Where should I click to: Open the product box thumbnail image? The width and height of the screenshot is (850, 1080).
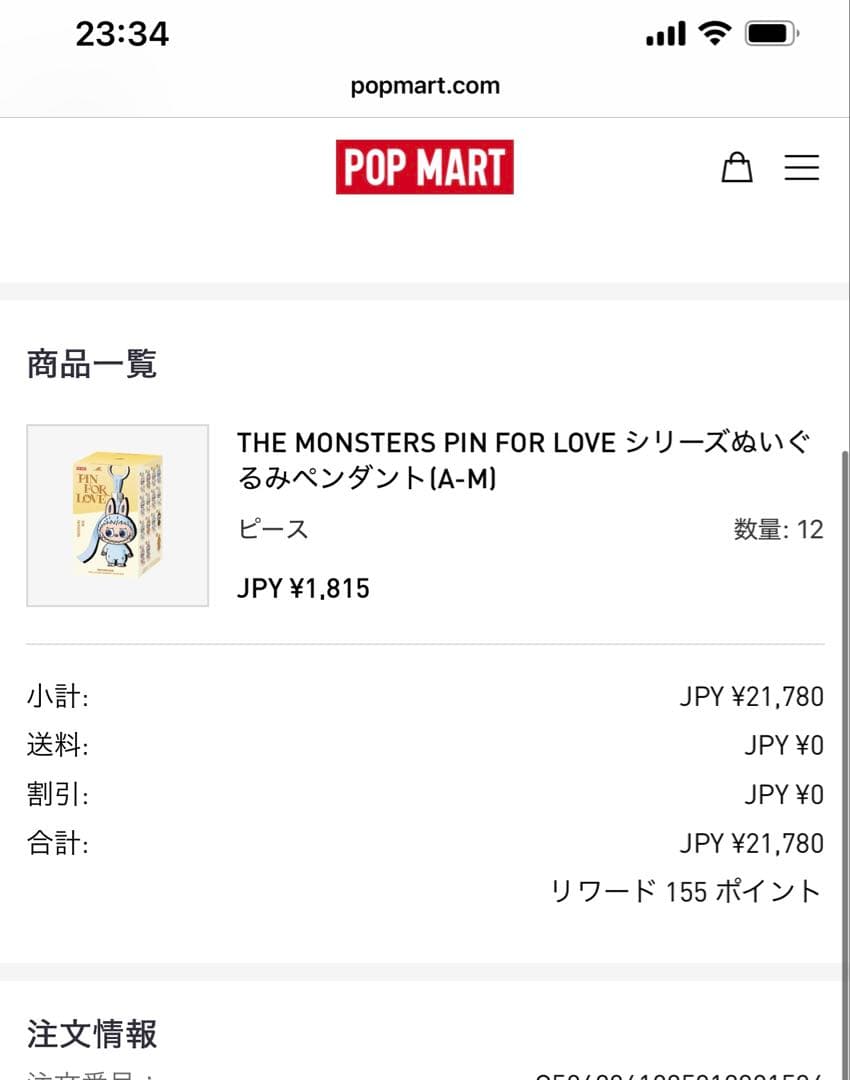pos(116,515)
